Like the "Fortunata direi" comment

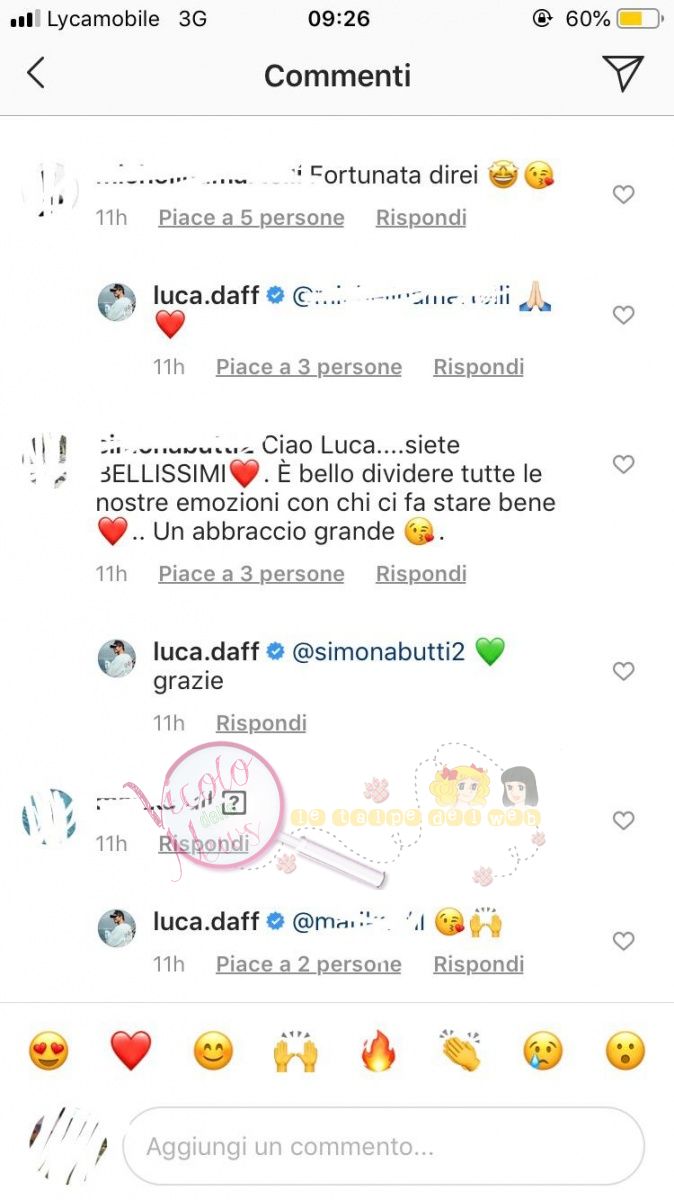point(623,195)
